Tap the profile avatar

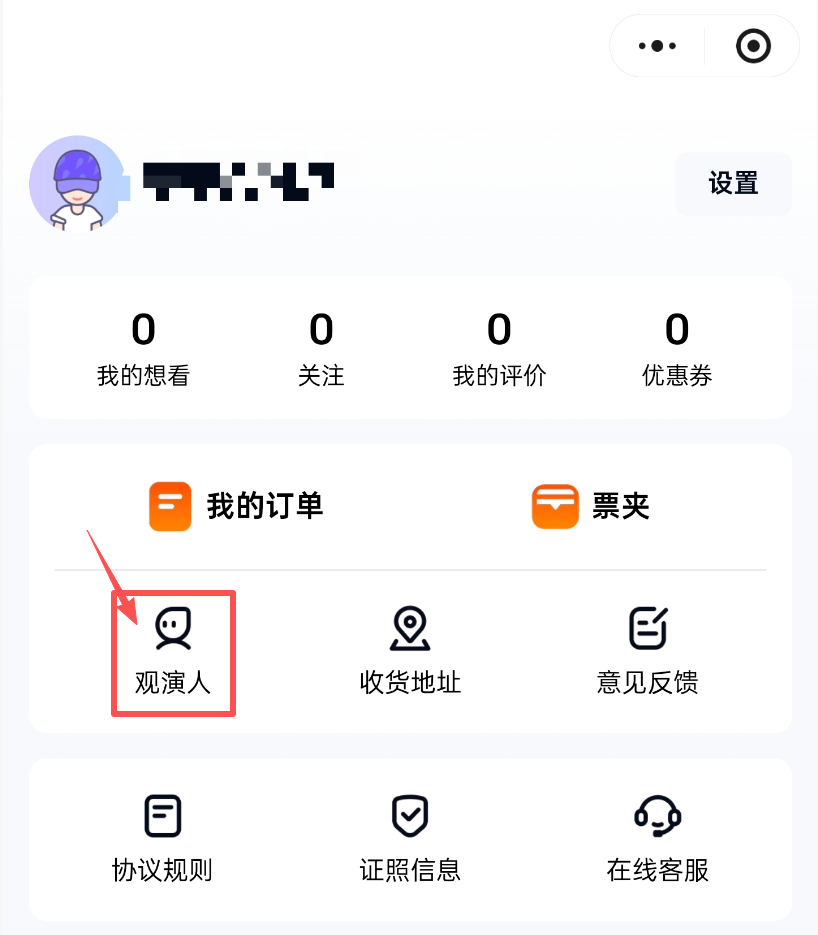point(77,184)
